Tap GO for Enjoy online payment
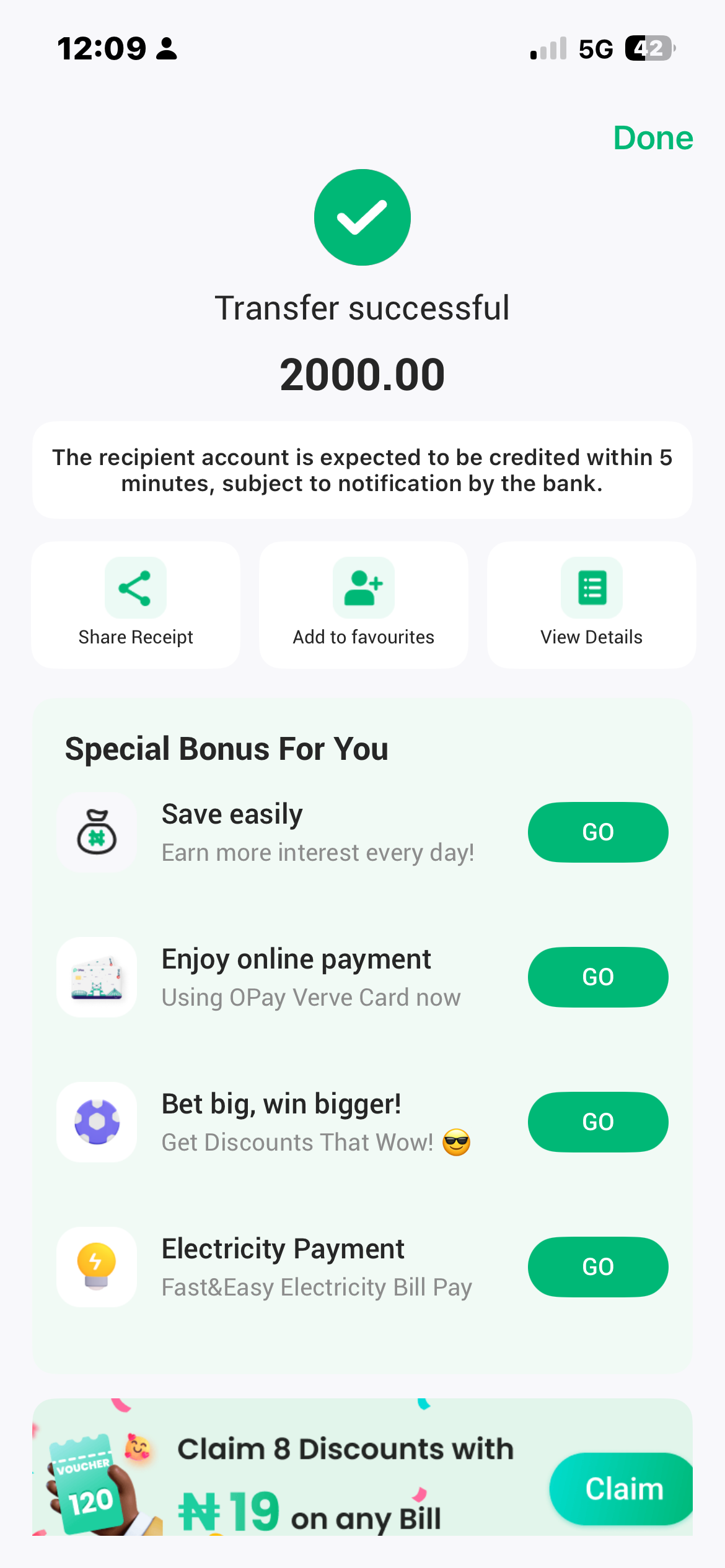The image size is (725, 1568). (597, 977)
